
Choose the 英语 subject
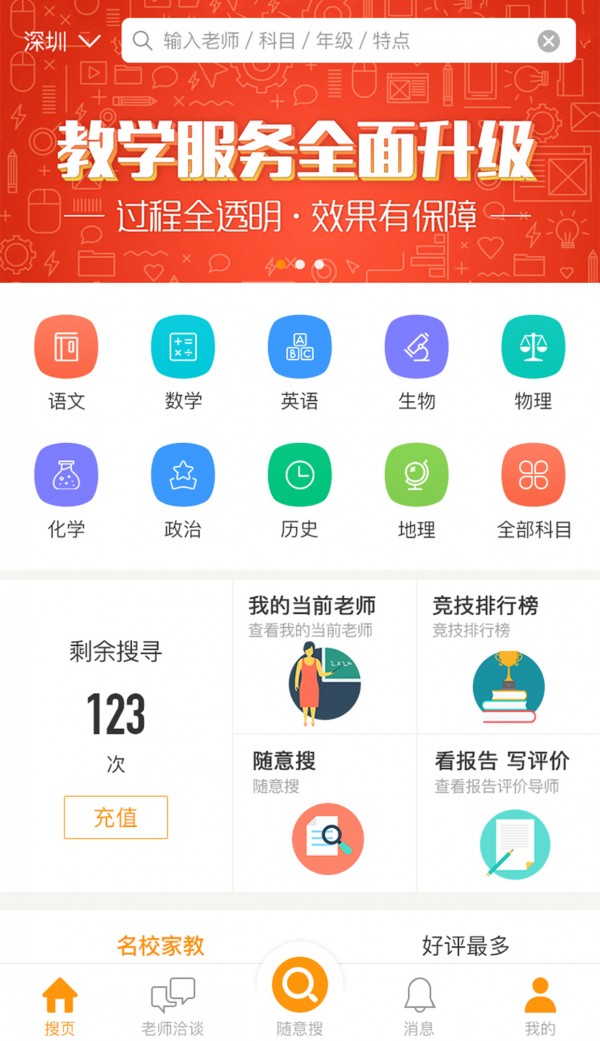[x=299, y=362]
